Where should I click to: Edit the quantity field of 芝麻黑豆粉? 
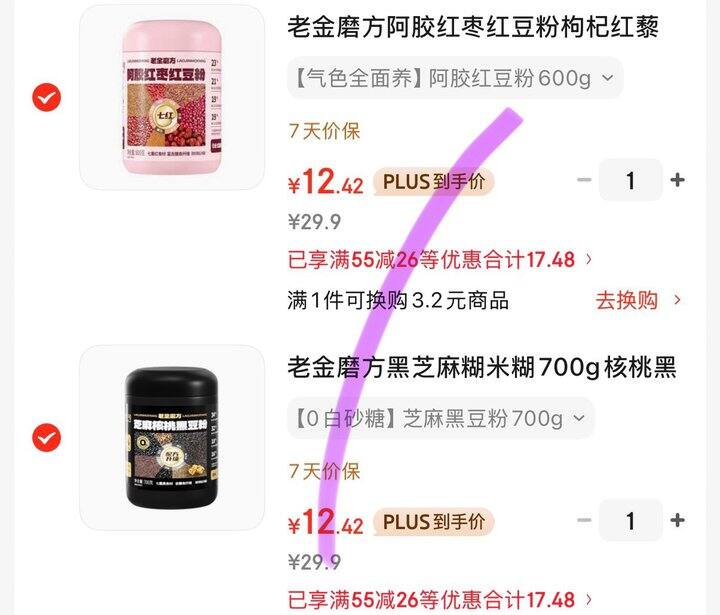[630, 520]
